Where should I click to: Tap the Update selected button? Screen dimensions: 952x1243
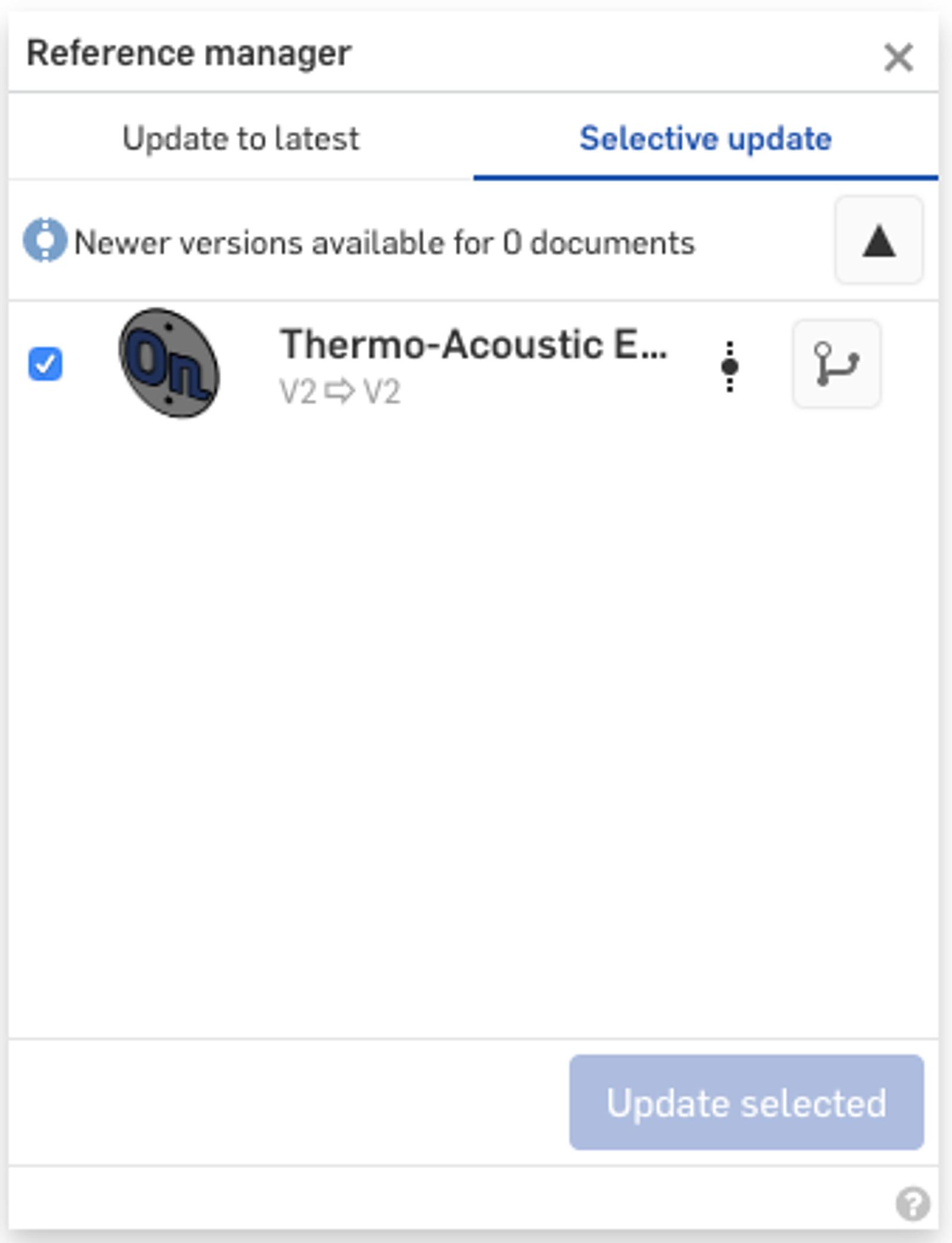coord(746,1102)
